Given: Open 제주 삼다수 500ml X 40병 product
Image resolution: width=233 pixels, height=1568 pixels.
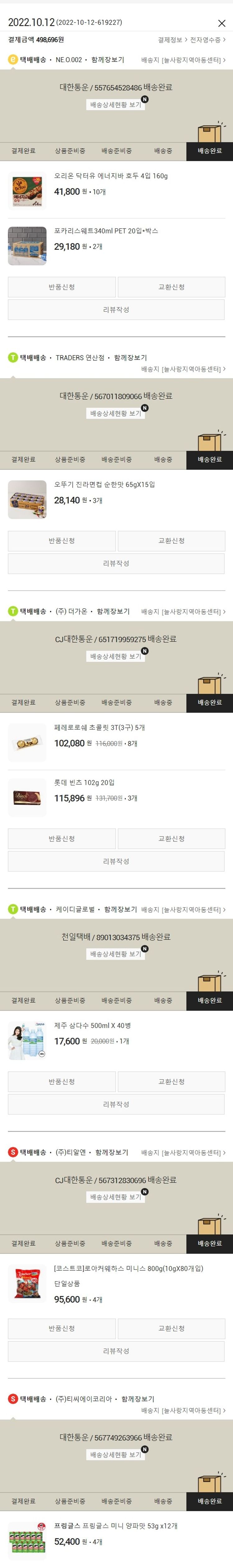Looking at the screenshot, I should [x=92, y=1026].
